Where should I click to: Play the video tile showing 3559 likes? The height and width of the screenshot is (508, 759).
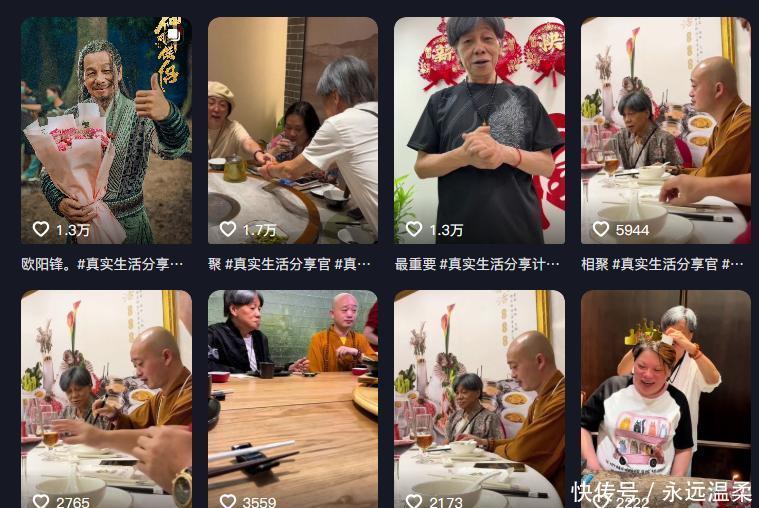(x=292, y=400)
